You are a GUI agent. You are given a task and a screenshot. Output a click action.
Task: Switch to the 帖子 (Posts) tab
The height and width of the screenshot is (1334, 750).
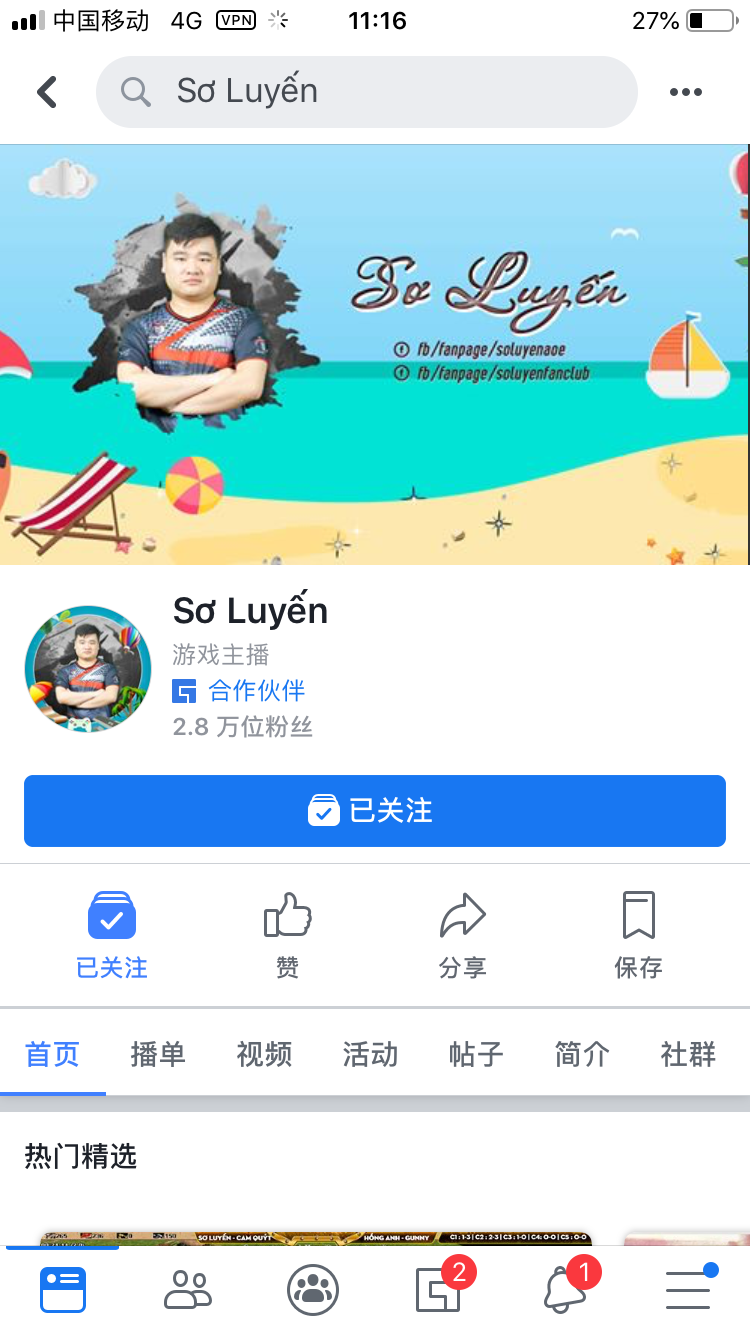475,1054
